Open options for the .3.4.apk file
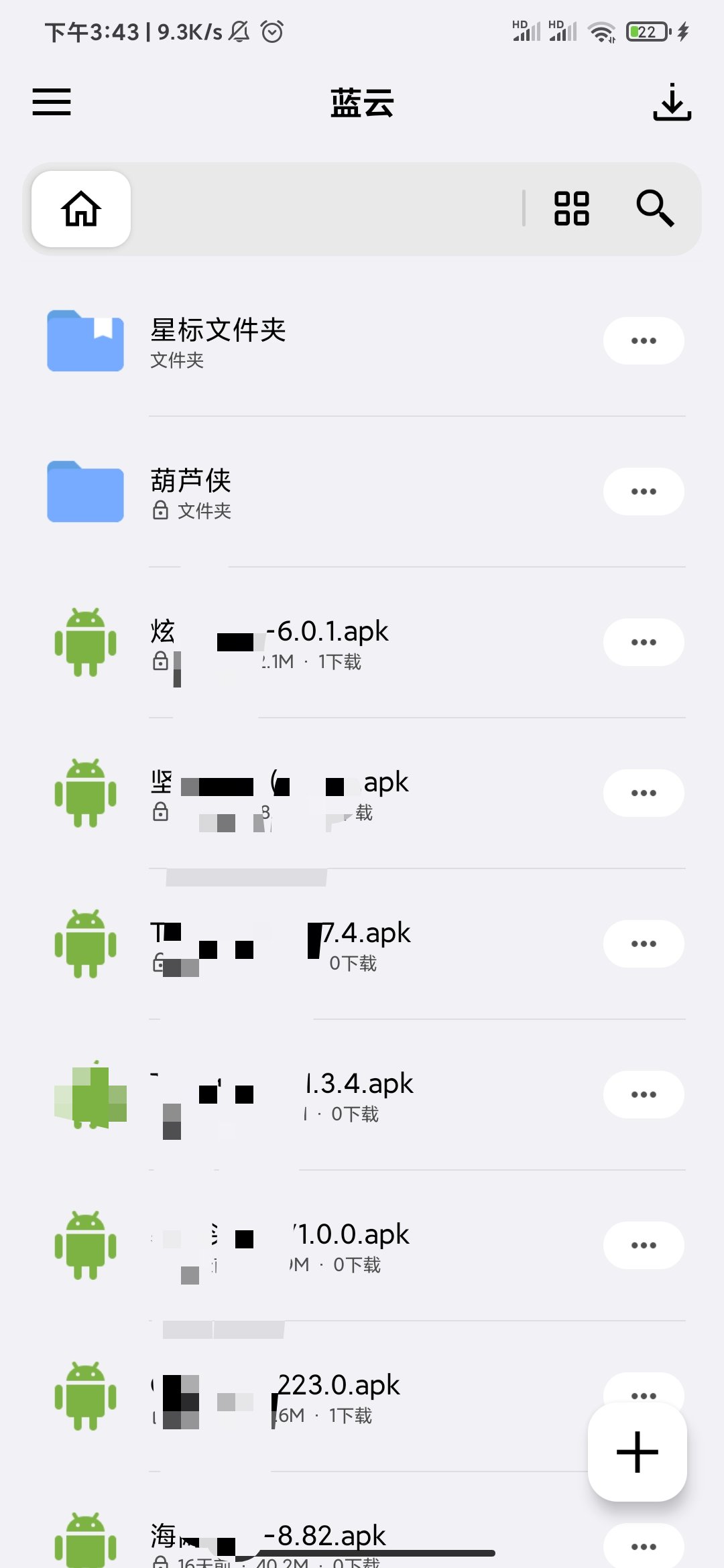Screen dimensions: 724x1568 pos(644,1094)
